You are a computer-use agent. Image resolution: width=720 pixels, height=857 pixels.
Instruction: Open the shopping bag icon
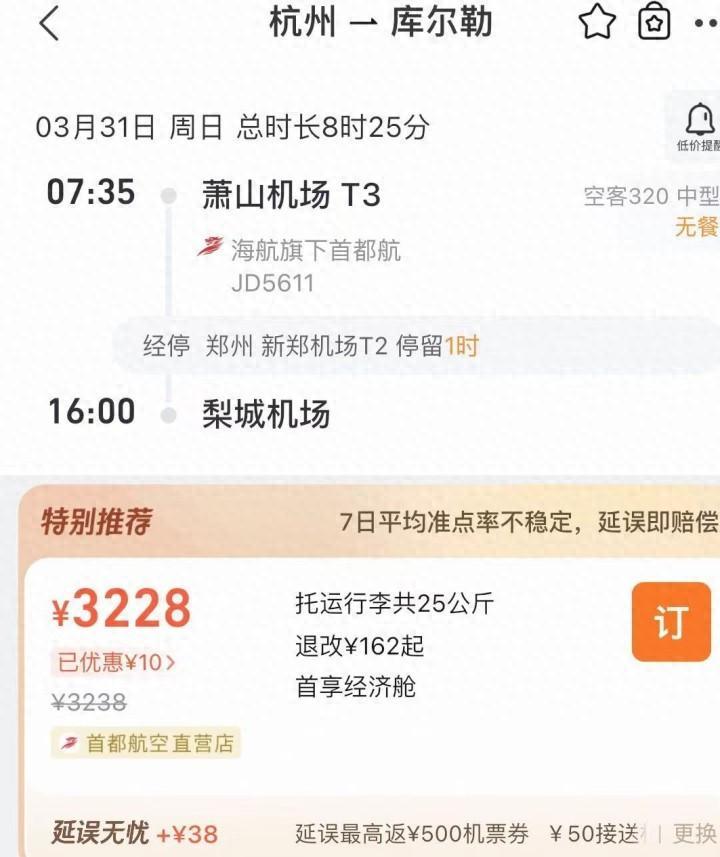tap(654, 22)
